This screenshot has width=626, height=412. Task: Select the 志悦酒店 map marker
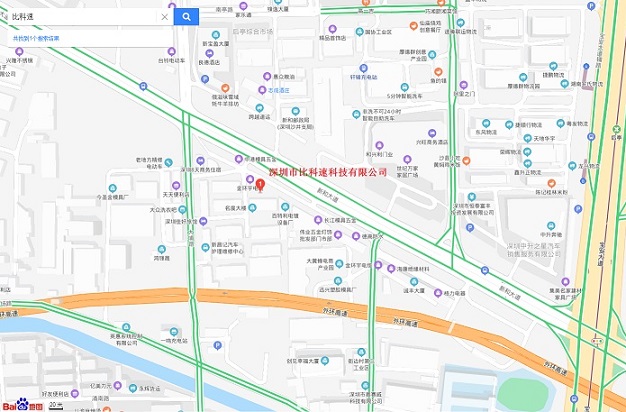262,89
